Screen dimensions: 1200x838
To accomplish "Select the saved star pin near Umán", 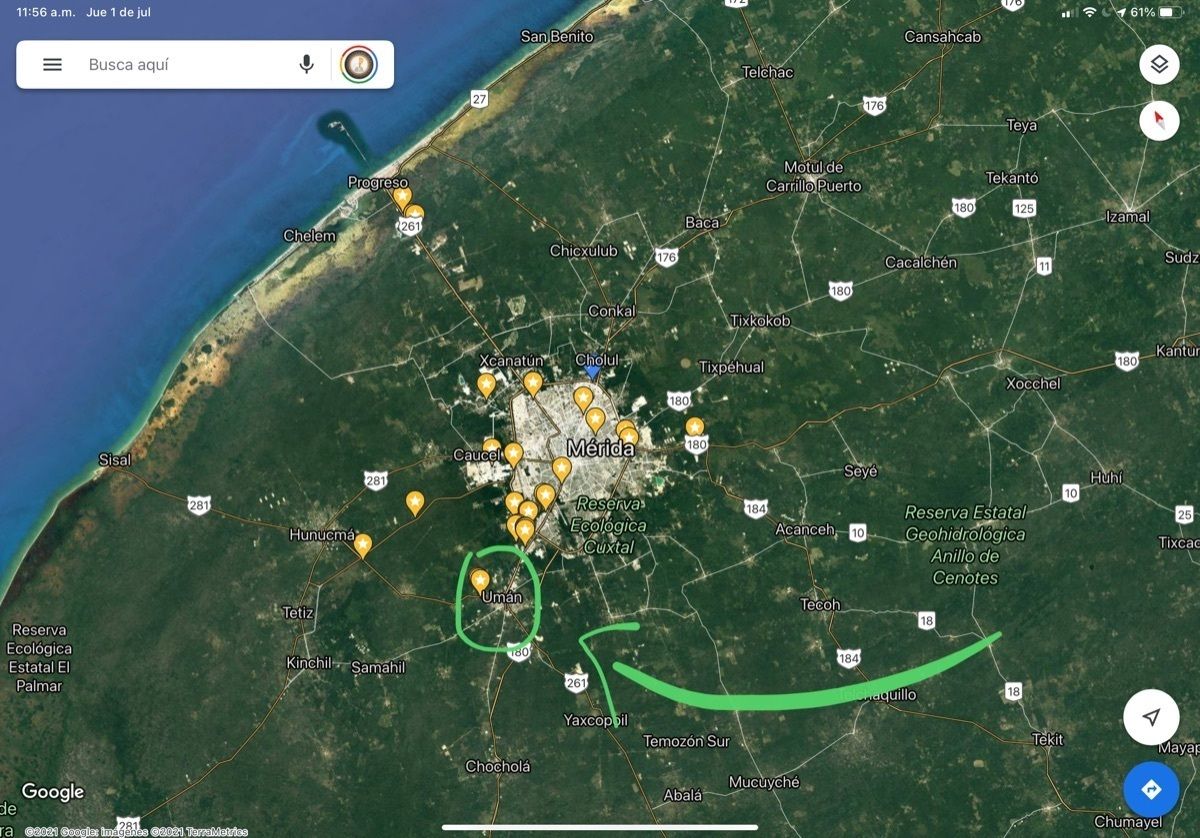I will point(480,580).
